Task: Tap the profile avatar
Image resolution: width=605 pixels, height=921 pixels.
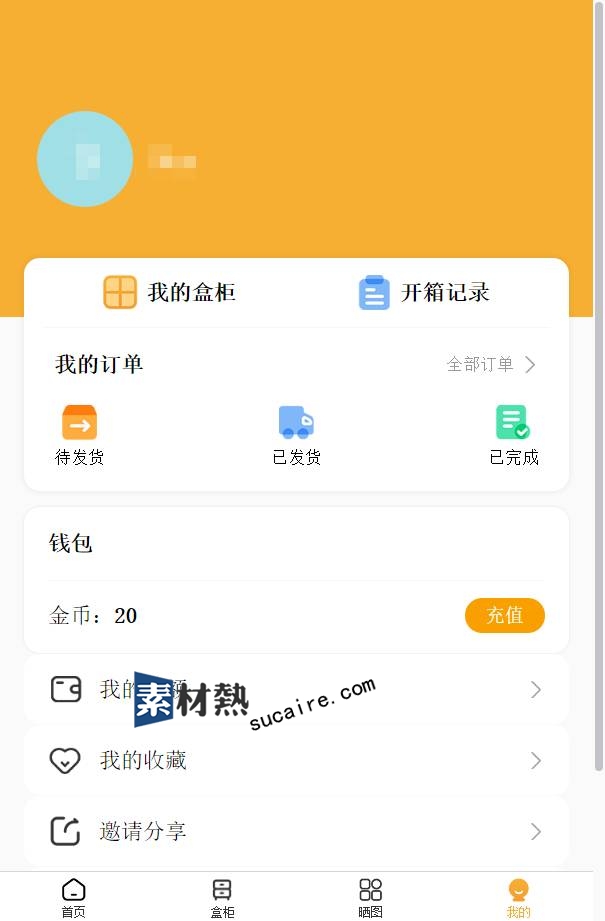Action: click(85, 159)
